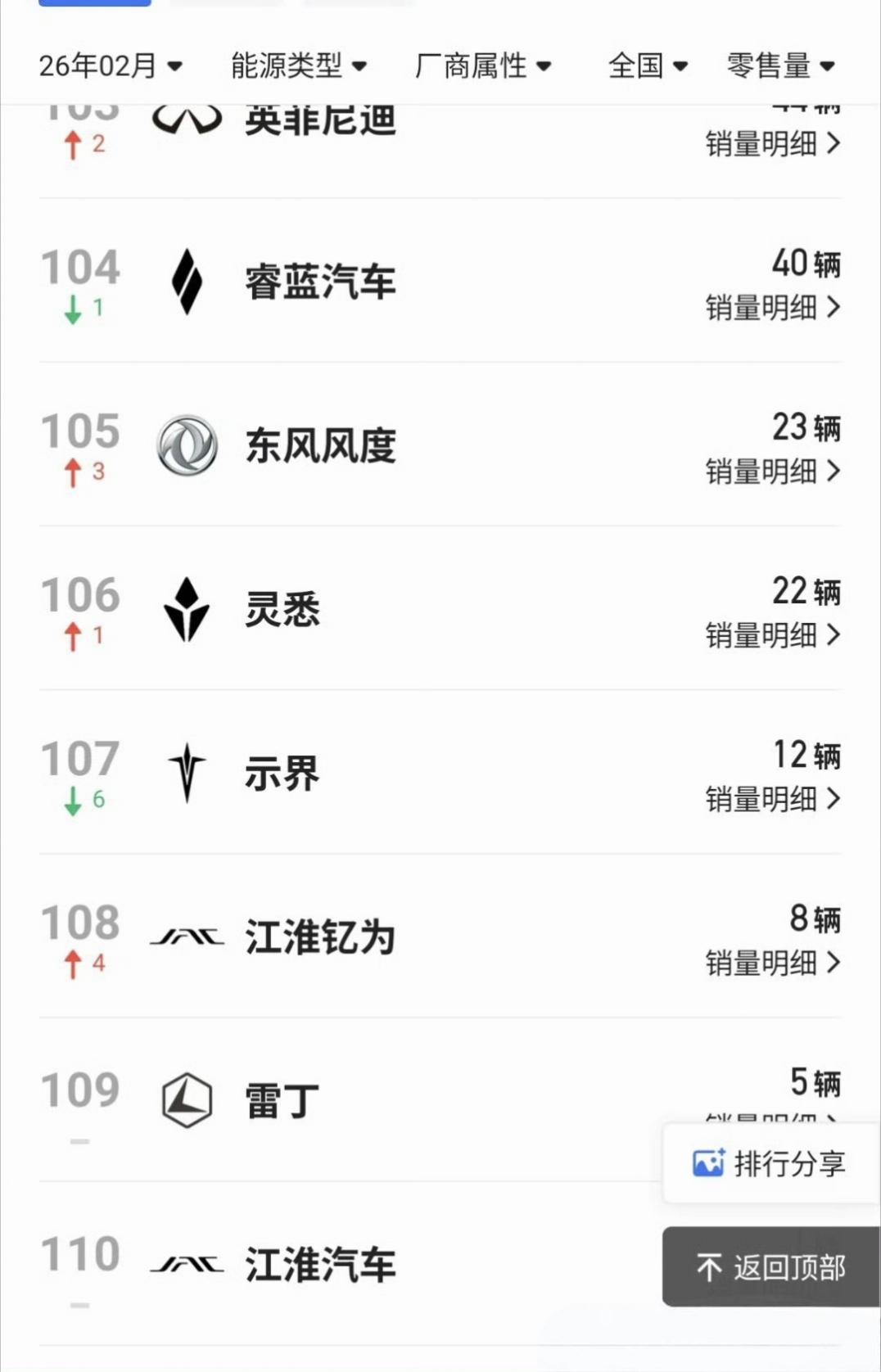Click the 东风风度 Dongfeng logo

point(187,446)
